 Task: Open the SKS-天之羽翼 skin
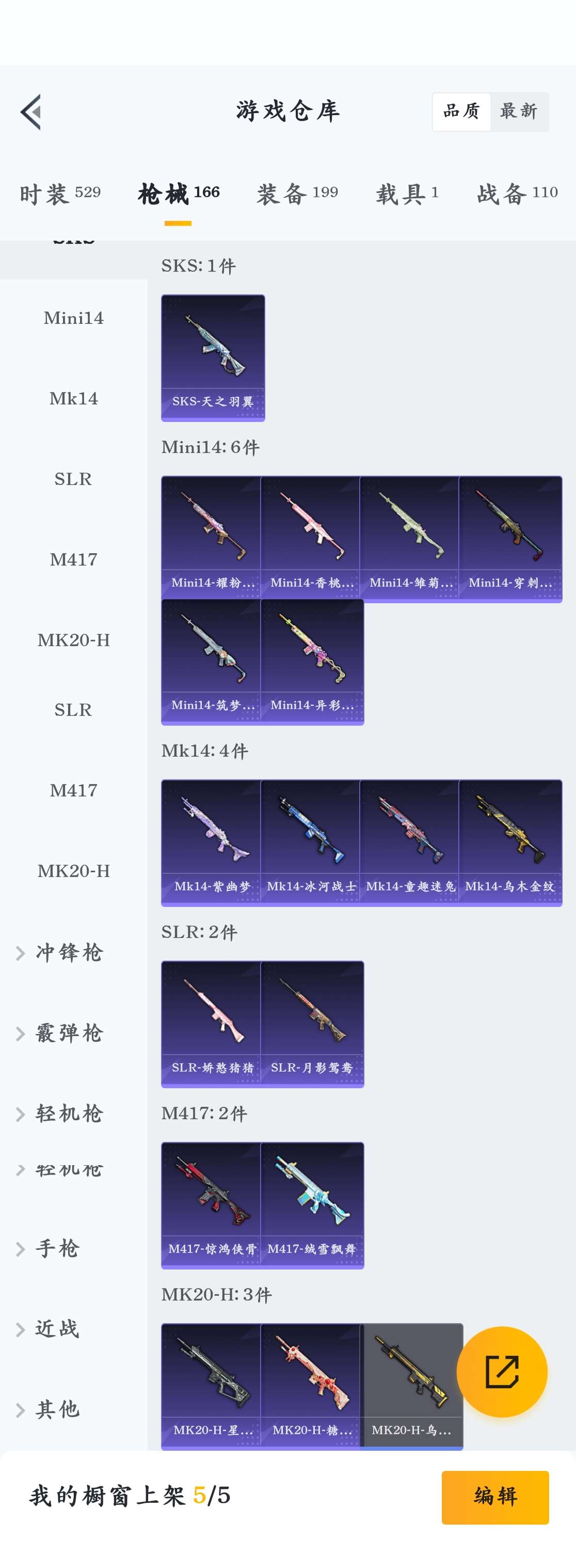point(213,357)
